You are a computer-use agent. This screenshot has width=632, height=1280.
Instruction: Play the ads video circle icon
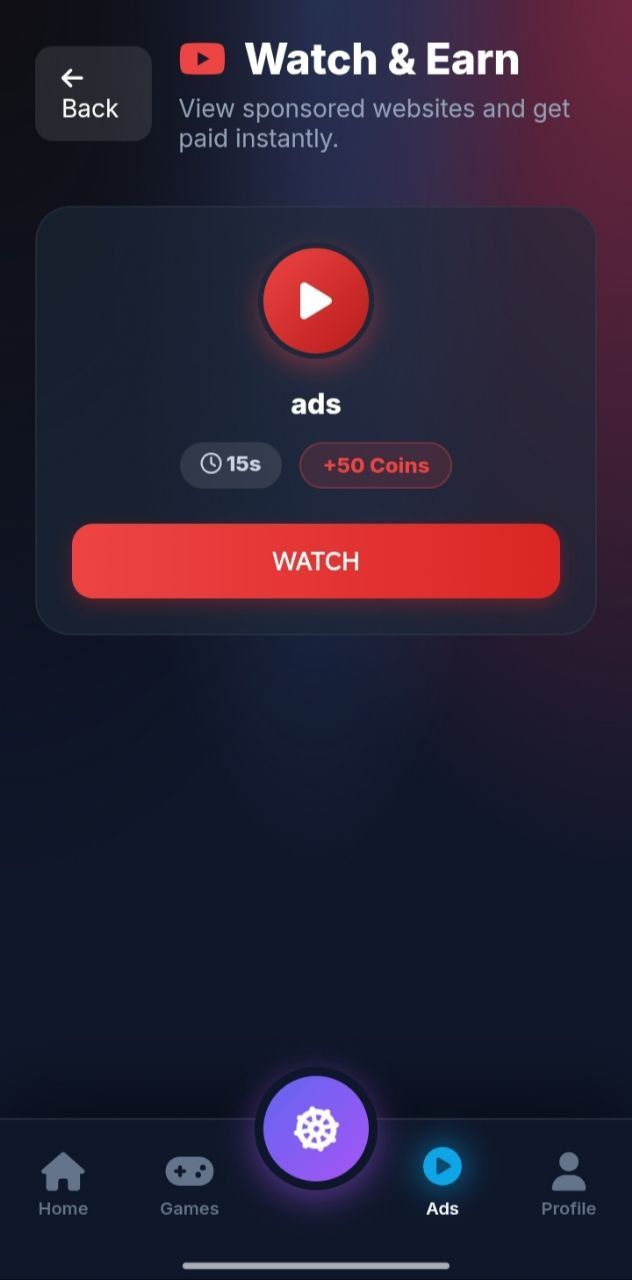(x=316, y=301)
